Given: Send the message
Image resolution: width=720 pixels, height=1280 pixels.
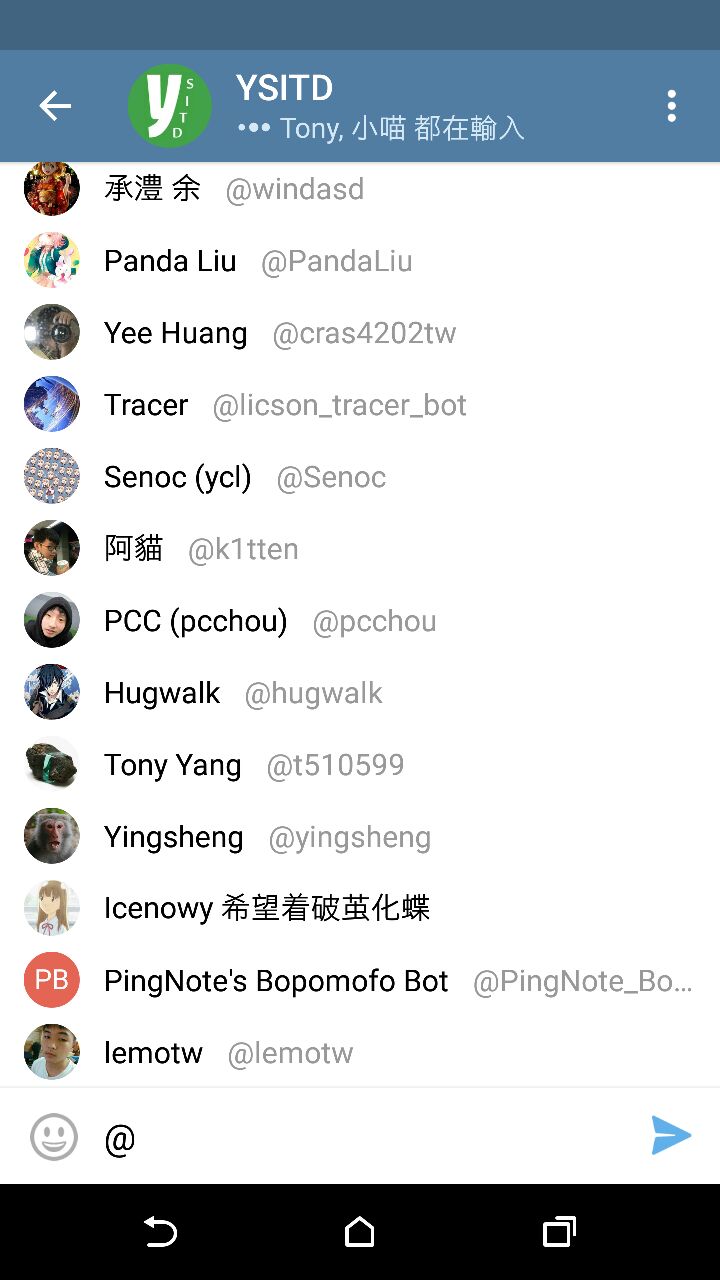Looking at the screenshot, I should [x=670, y=1136].
